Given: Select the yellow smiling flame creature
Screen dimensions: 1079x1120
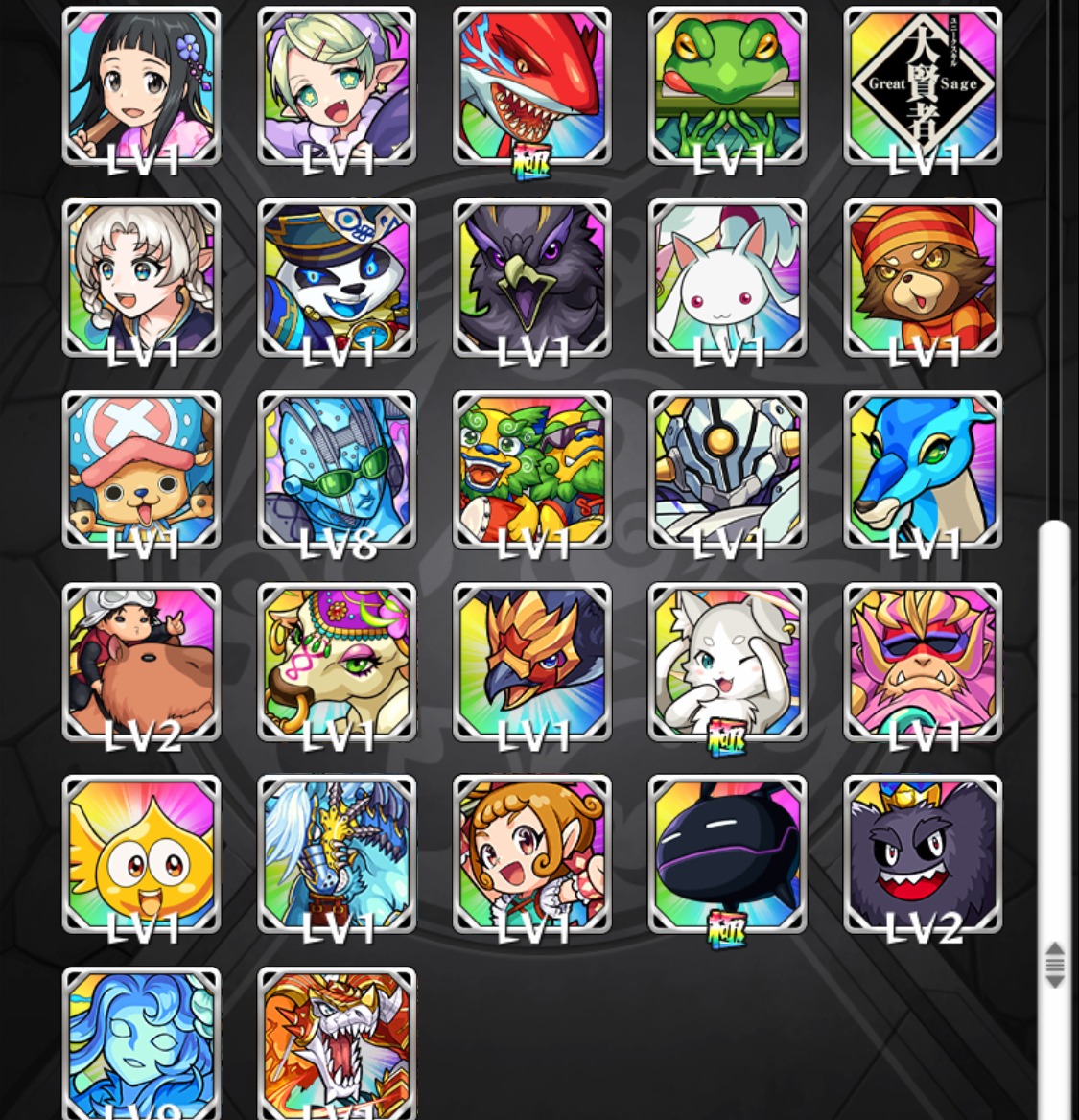Looking at the screenshot, I should tap(142, 853).
